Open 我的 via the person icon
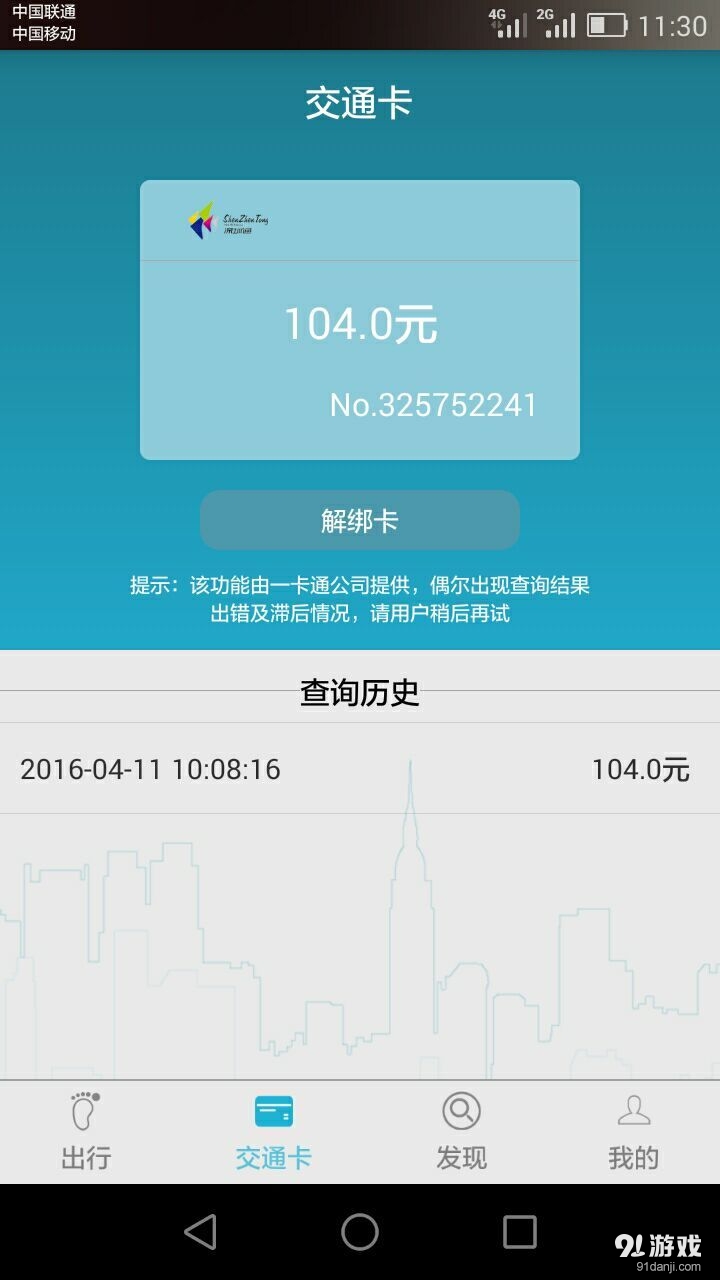720x1280 pixels. click(634, 1110)
